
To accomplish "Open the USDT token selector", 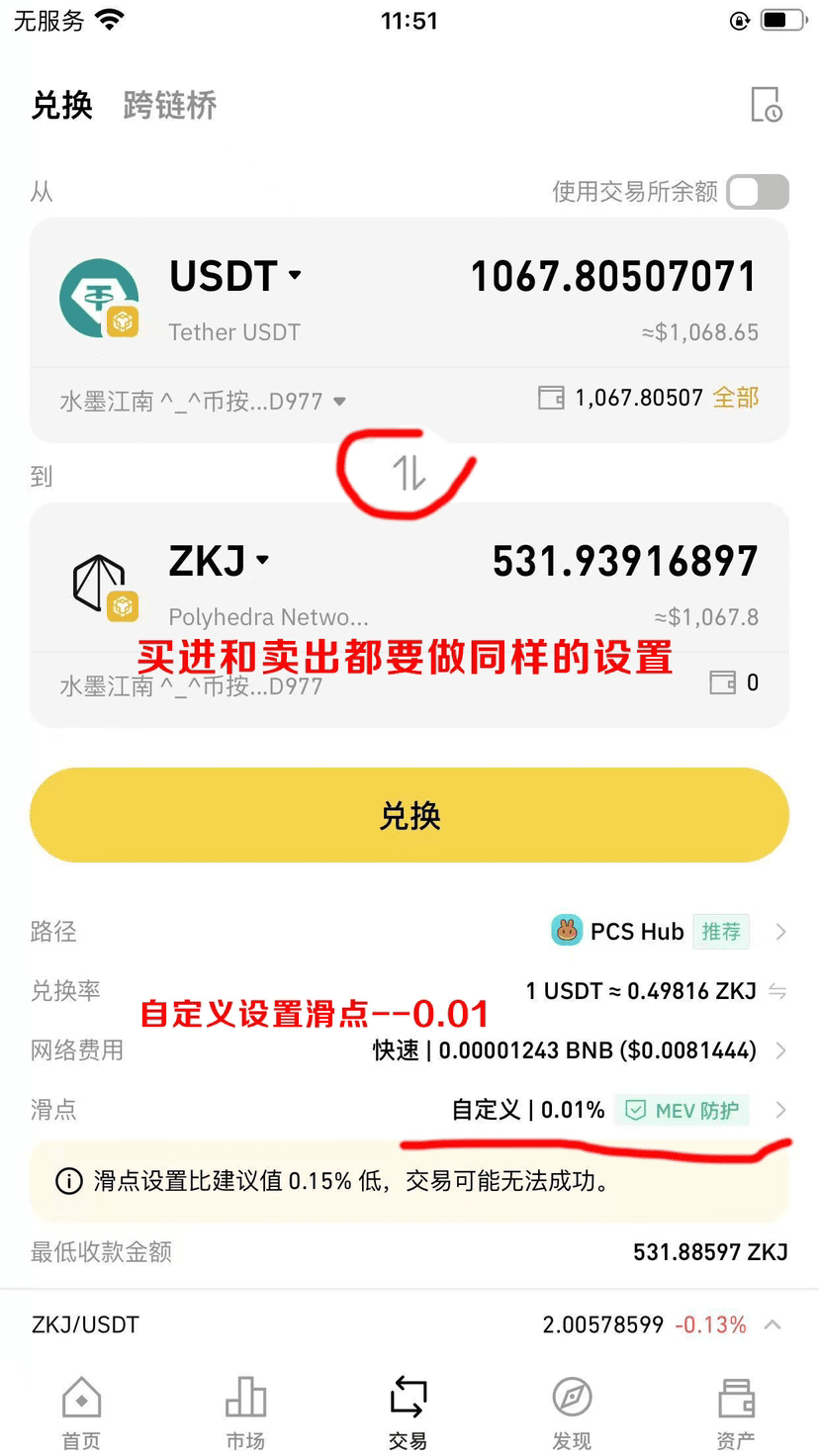I will (x=235, y=276).
